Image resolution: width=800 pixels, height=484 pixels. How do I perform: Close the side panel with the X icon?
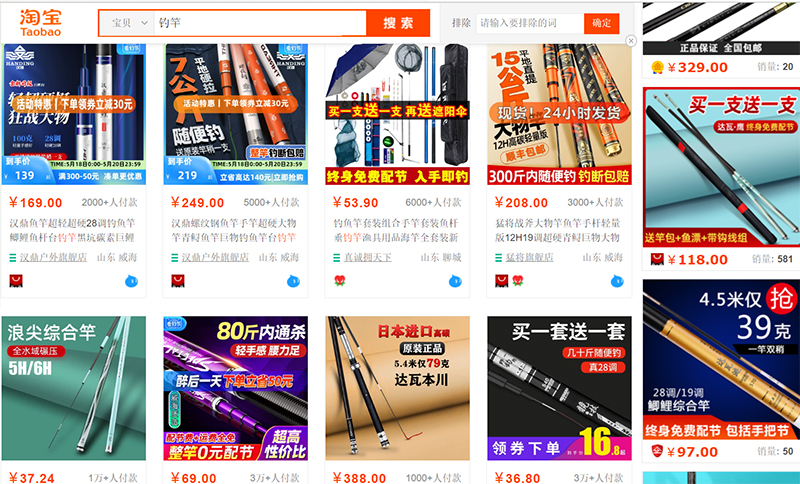[x=631, y=41]
